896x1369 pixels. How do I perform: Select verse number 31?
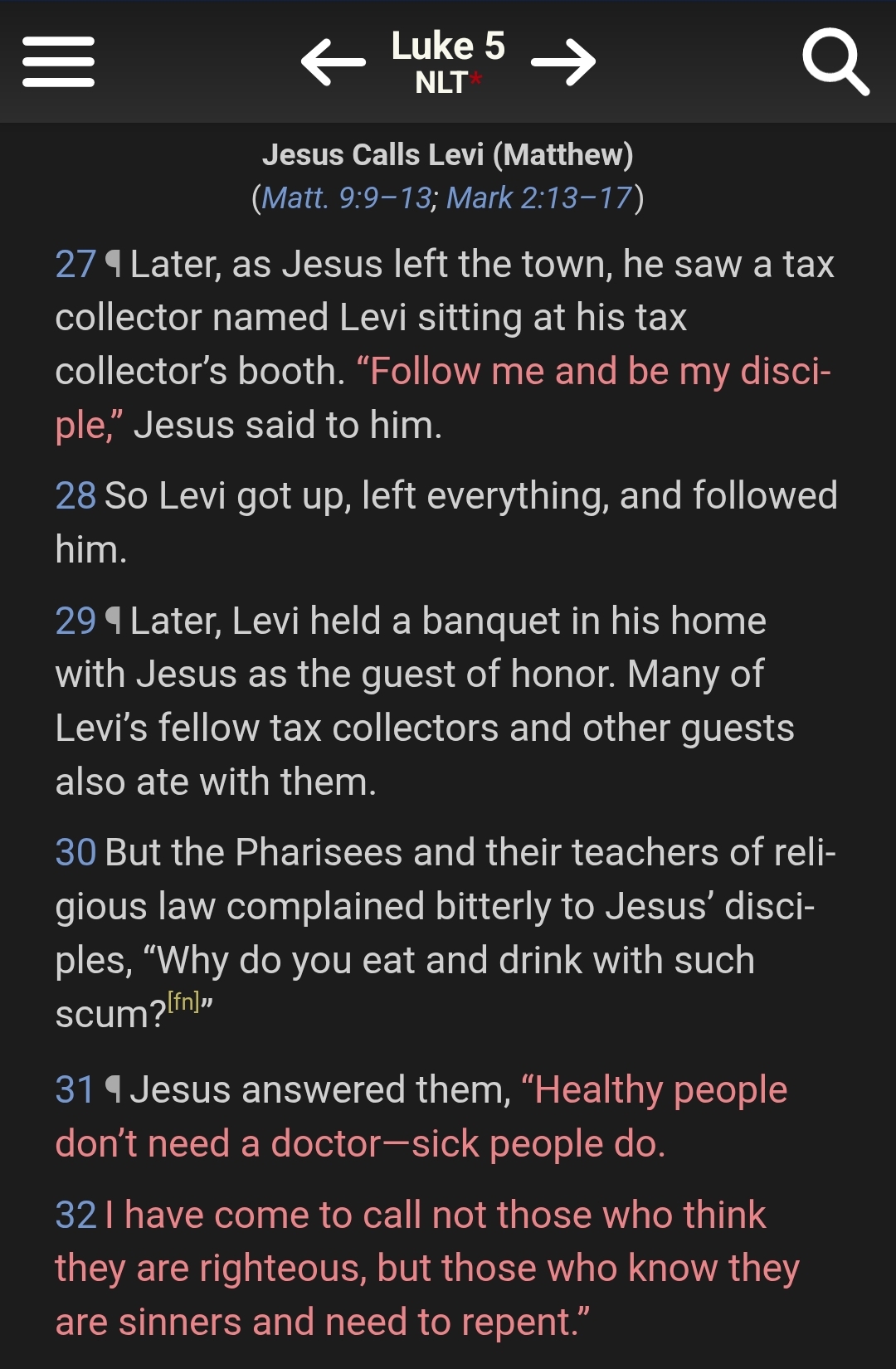coord(75,1090)
